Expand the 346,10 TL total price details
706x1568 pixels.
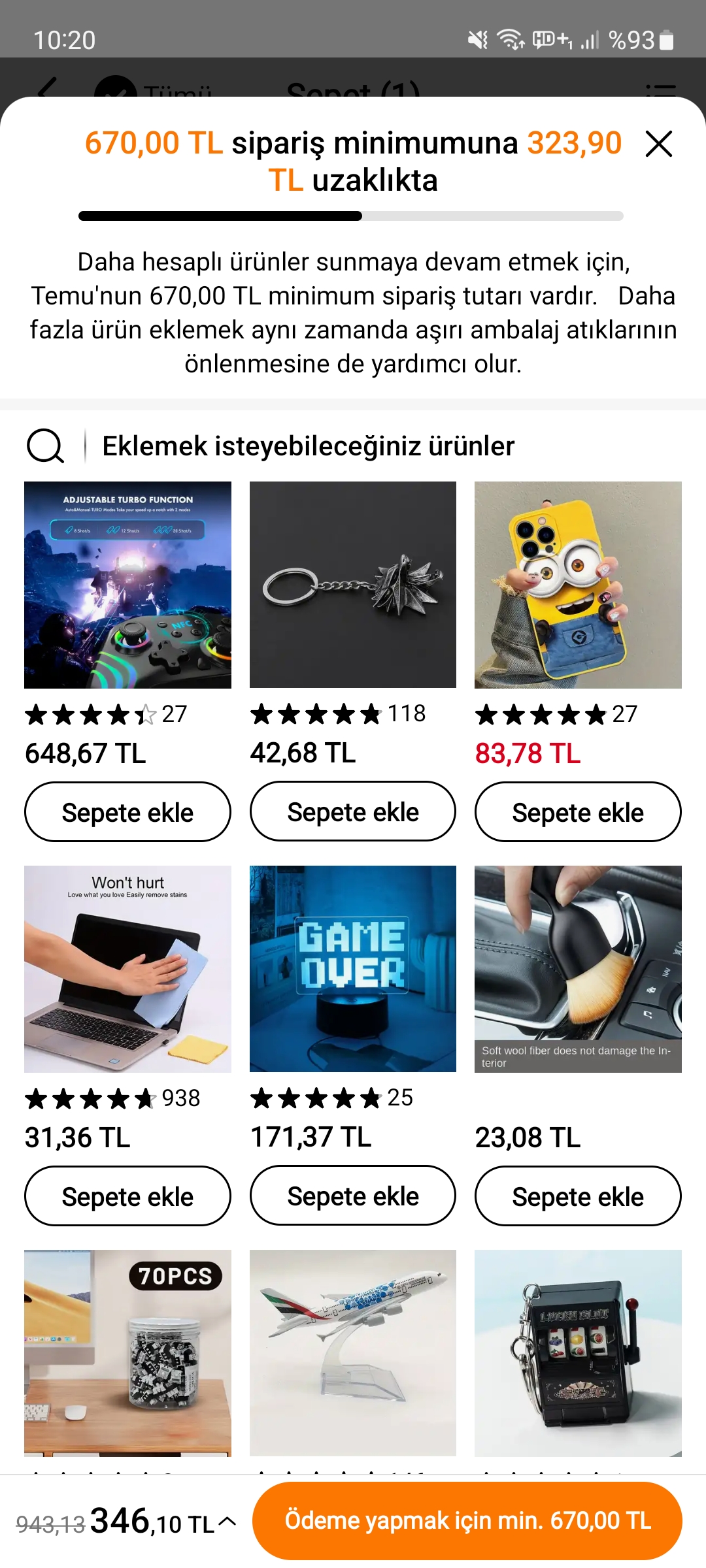pyautogui.click(x=226, y=1521)
